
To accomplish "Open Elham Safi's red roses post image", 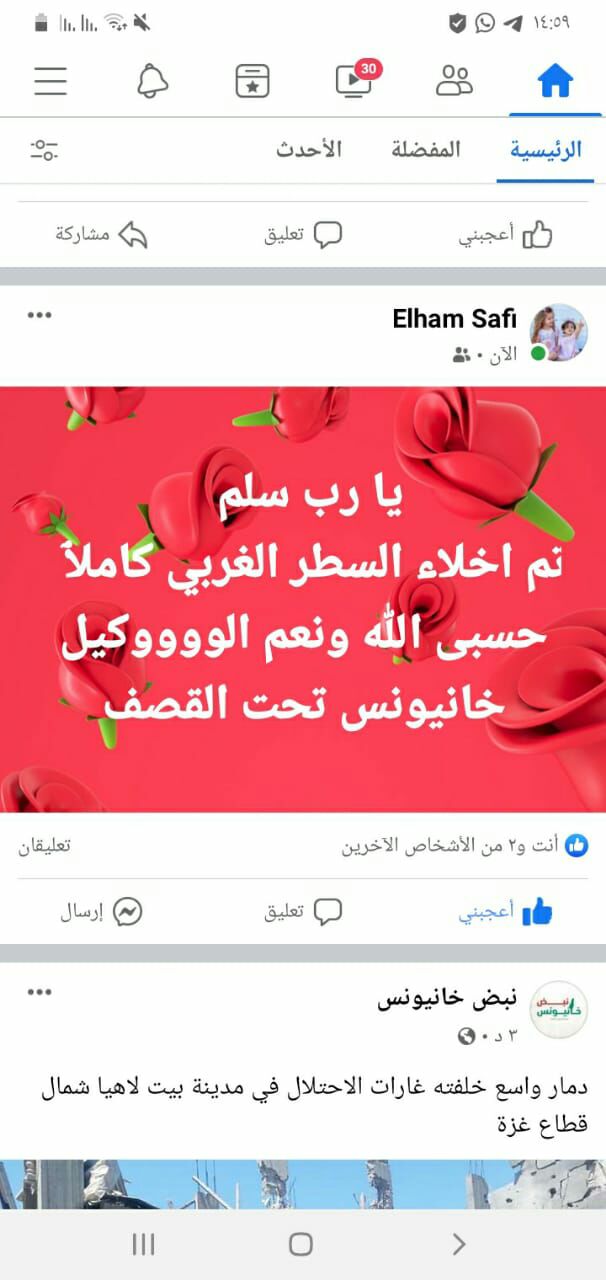I will coord(303,599).
